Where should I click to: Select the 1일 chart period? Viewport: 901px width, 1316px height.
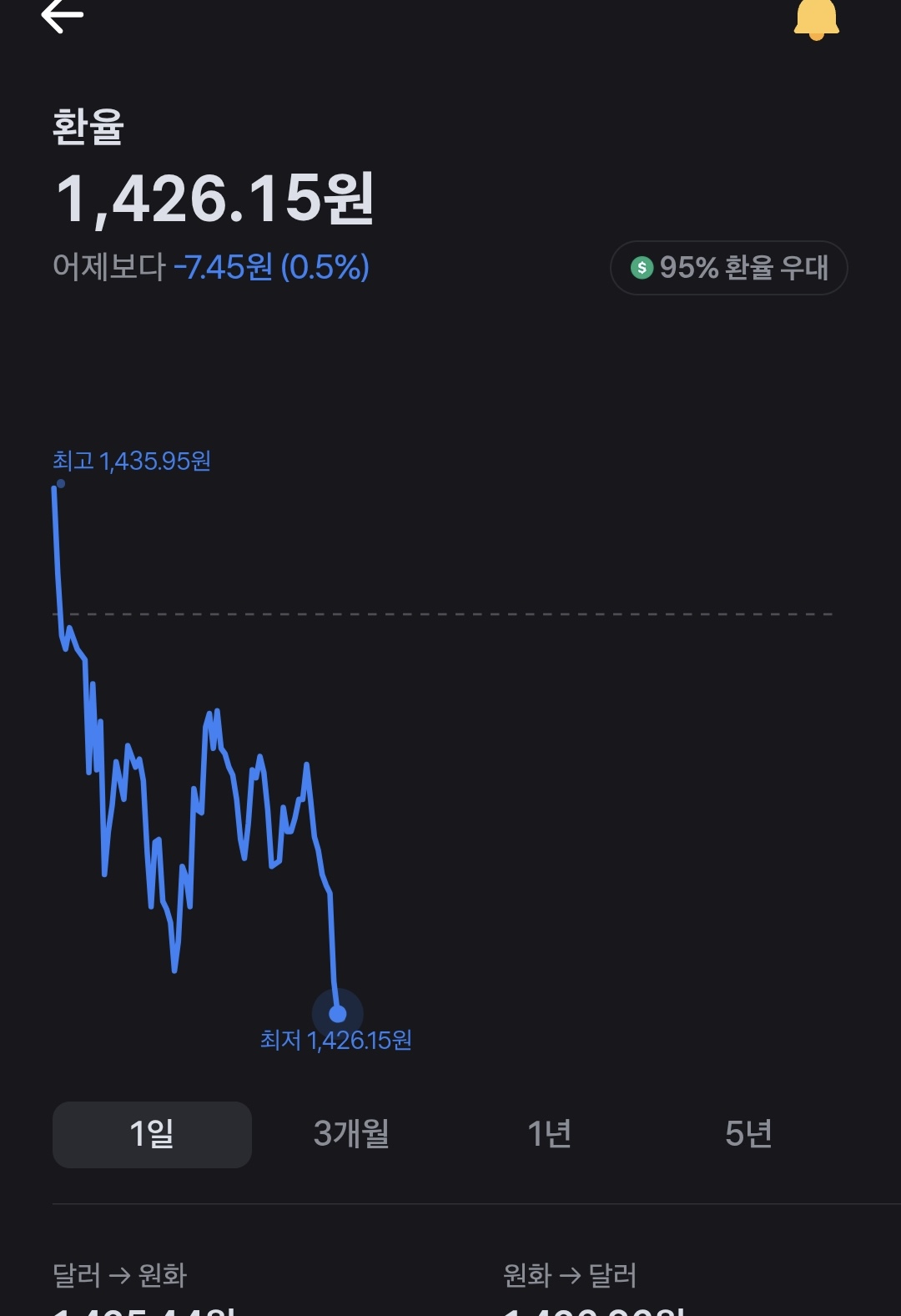[x=152, y=1134]
